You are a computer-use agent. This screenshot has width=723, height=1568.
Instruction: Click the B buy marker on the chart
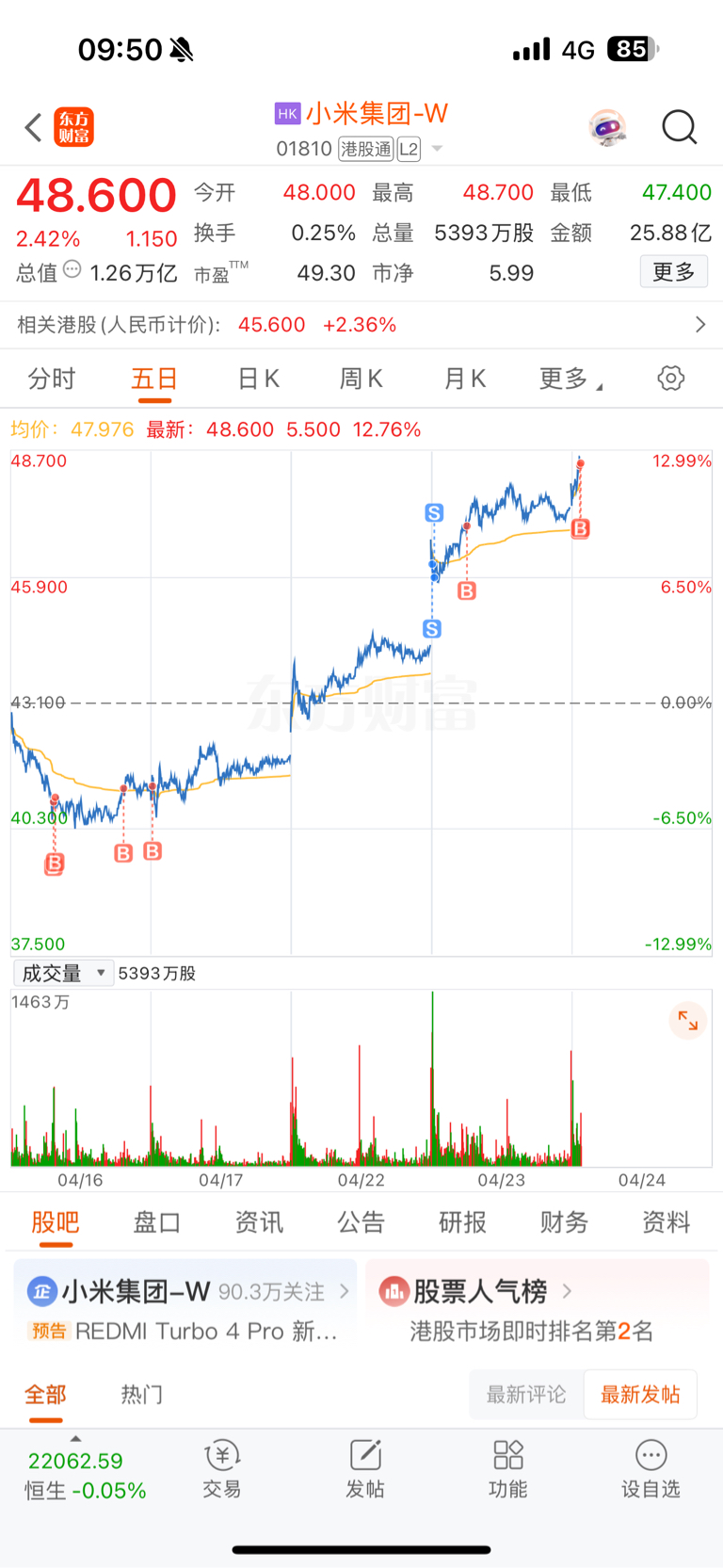579,528
